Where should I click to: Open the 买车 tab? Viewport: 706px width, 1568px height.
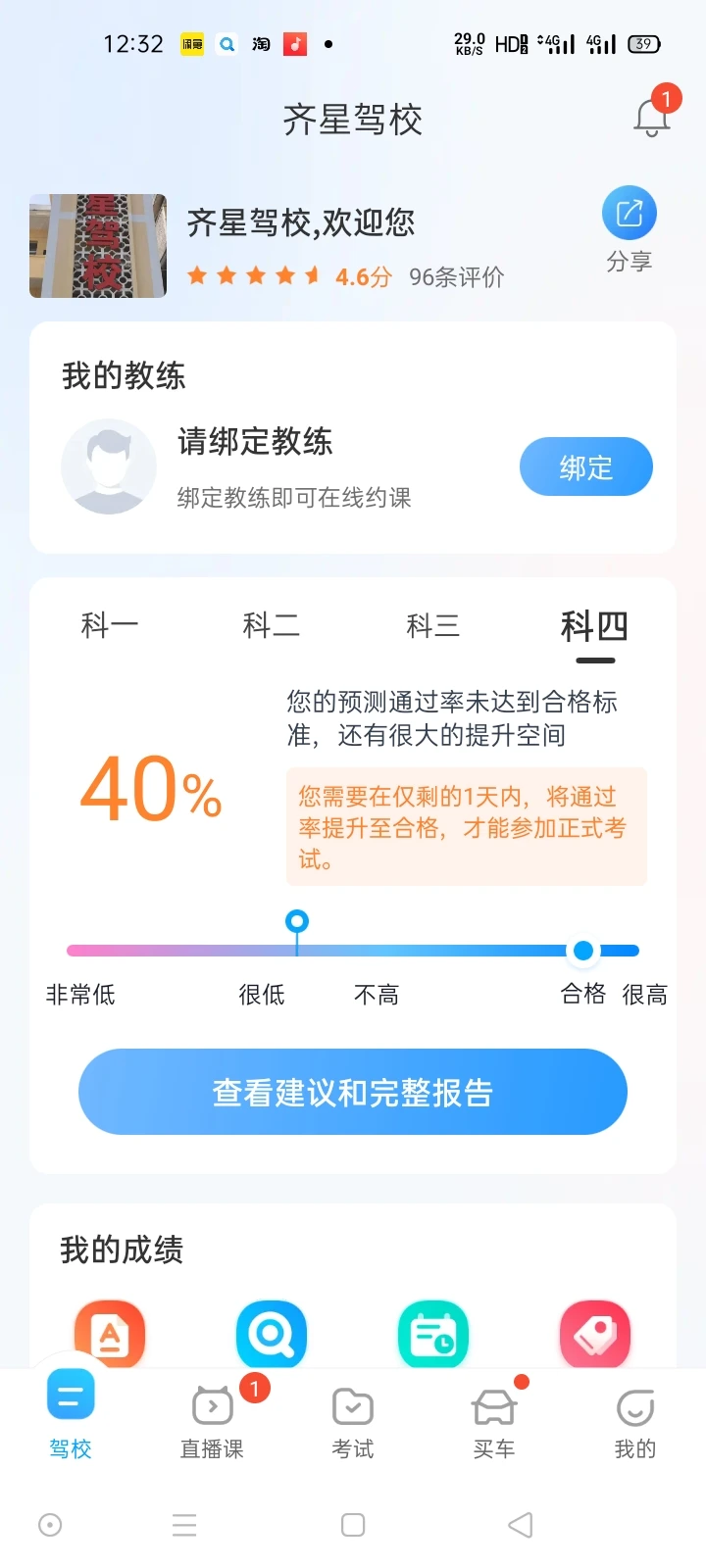494,1422
